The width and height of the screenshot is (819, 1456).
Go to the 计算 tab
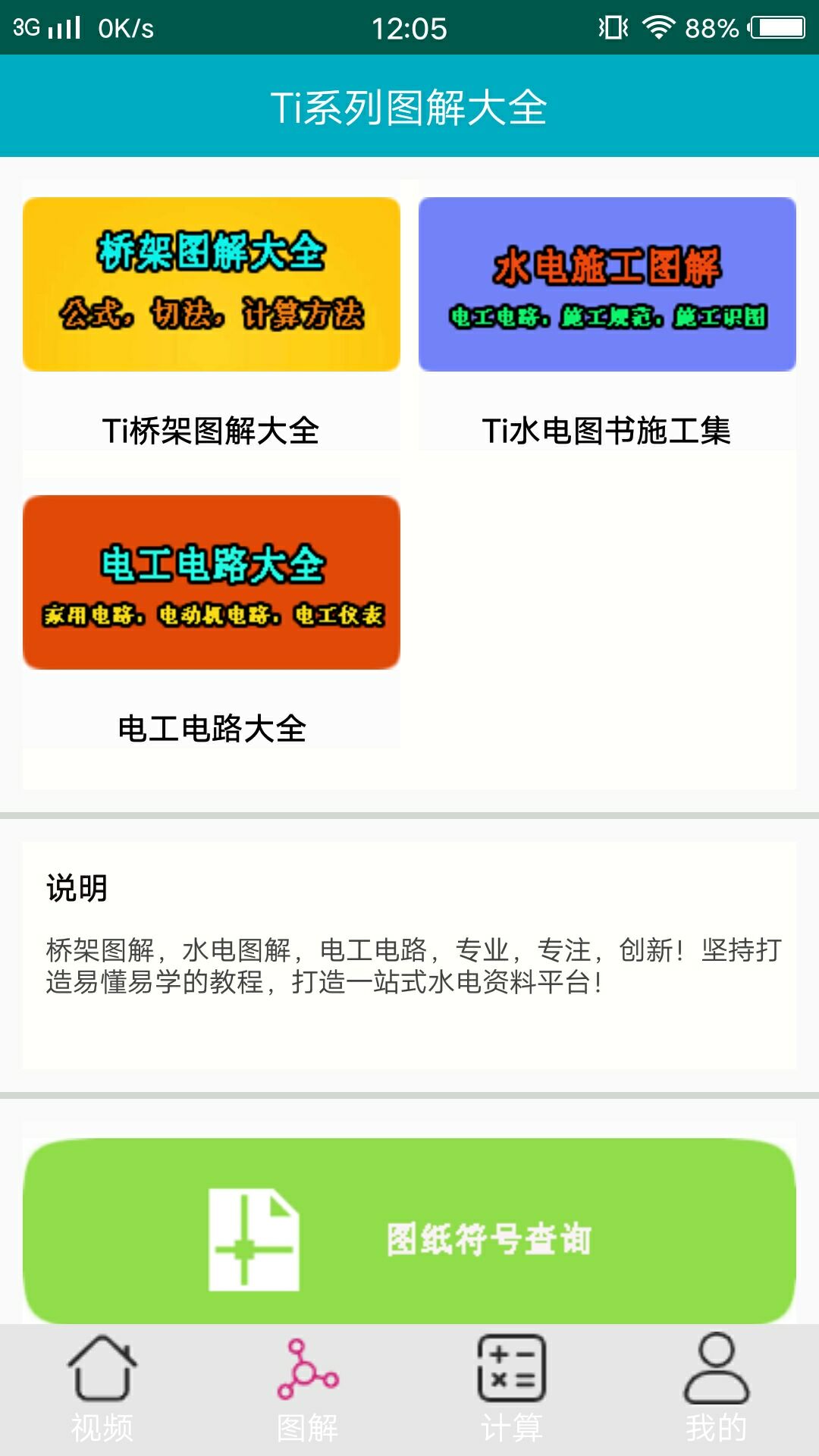pyautogui.click(x=512, y=1389)
